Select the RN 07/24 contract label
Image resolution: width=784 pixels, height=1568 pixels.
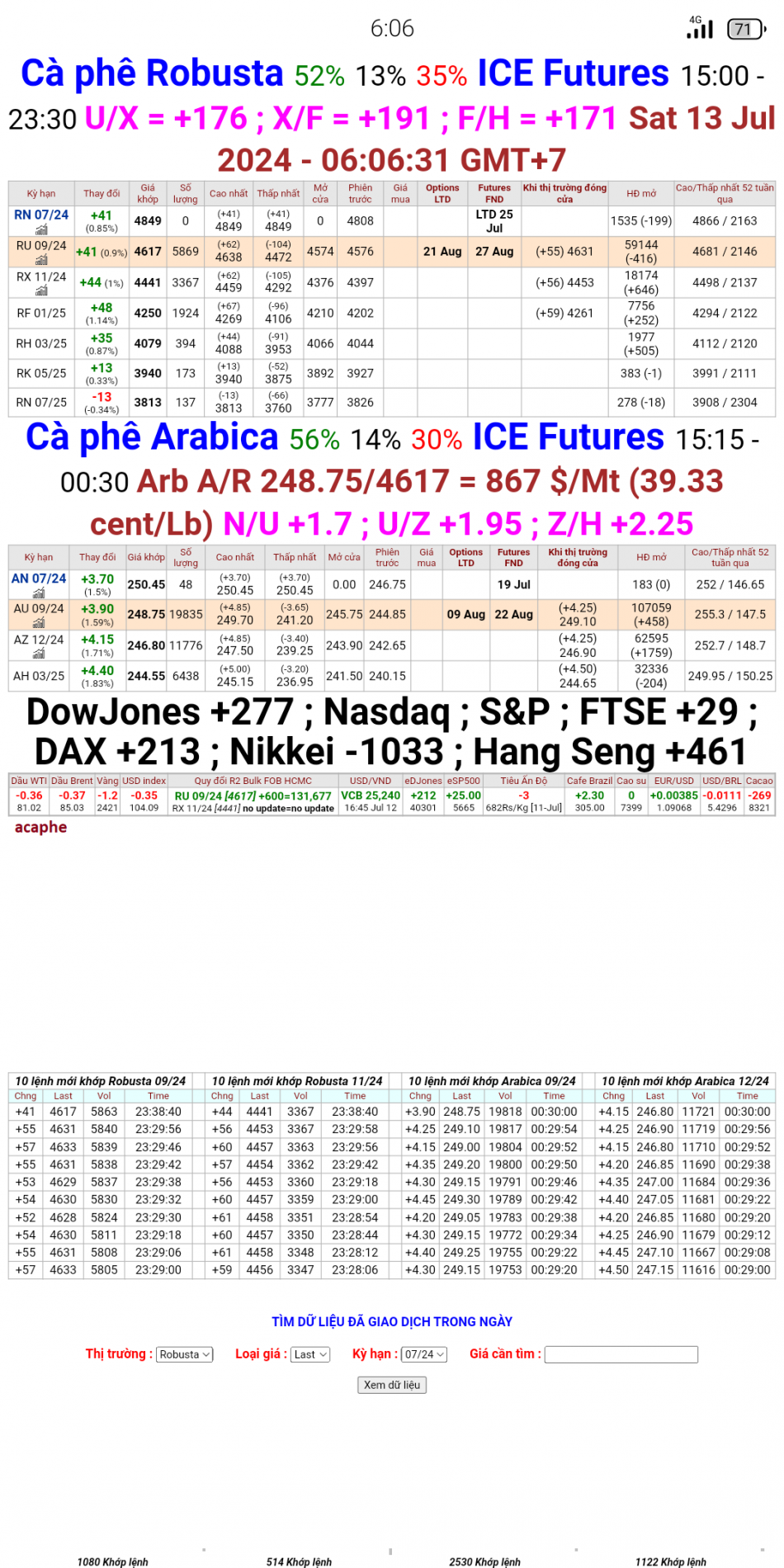(x=40, y=215)
